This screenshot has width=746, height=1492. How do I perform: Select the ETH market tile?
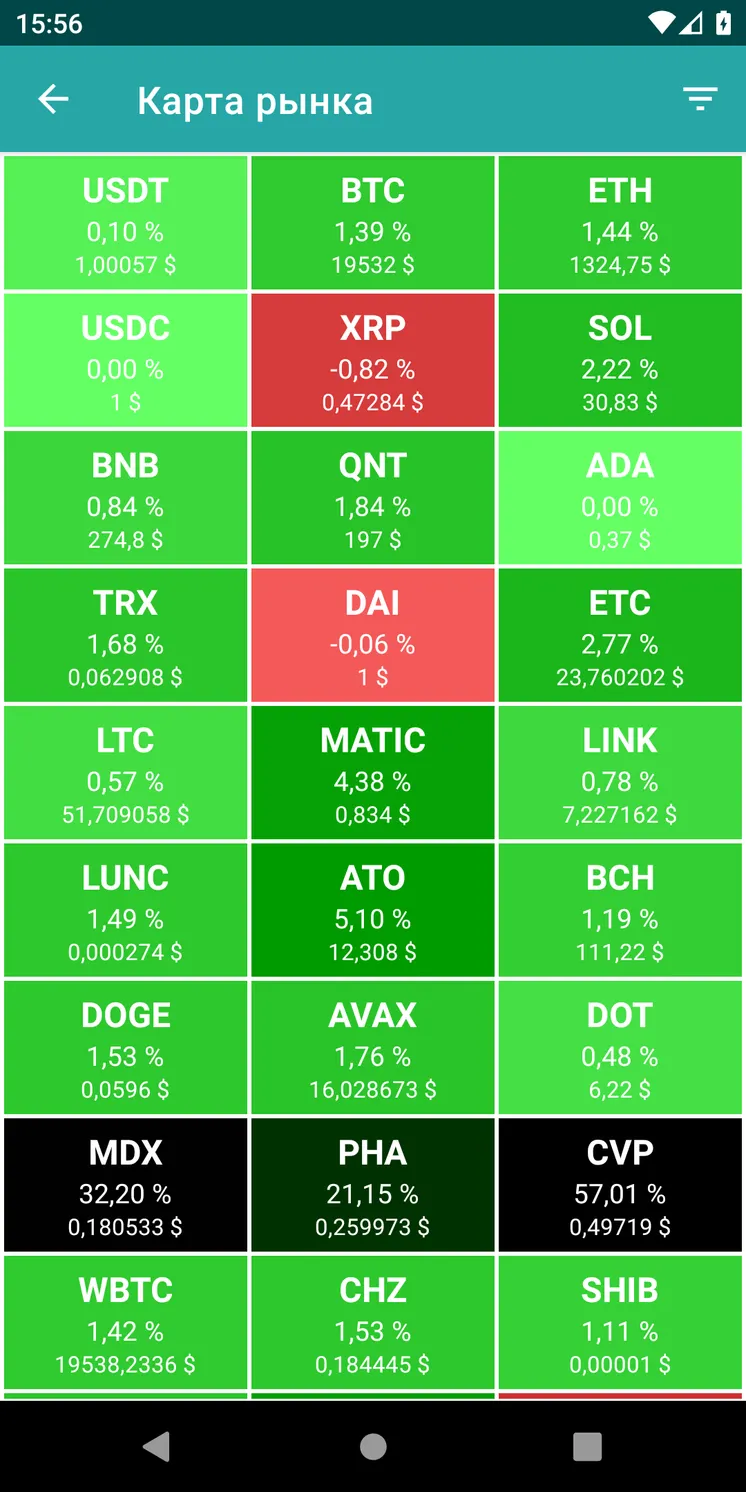(x=620, y=223)
